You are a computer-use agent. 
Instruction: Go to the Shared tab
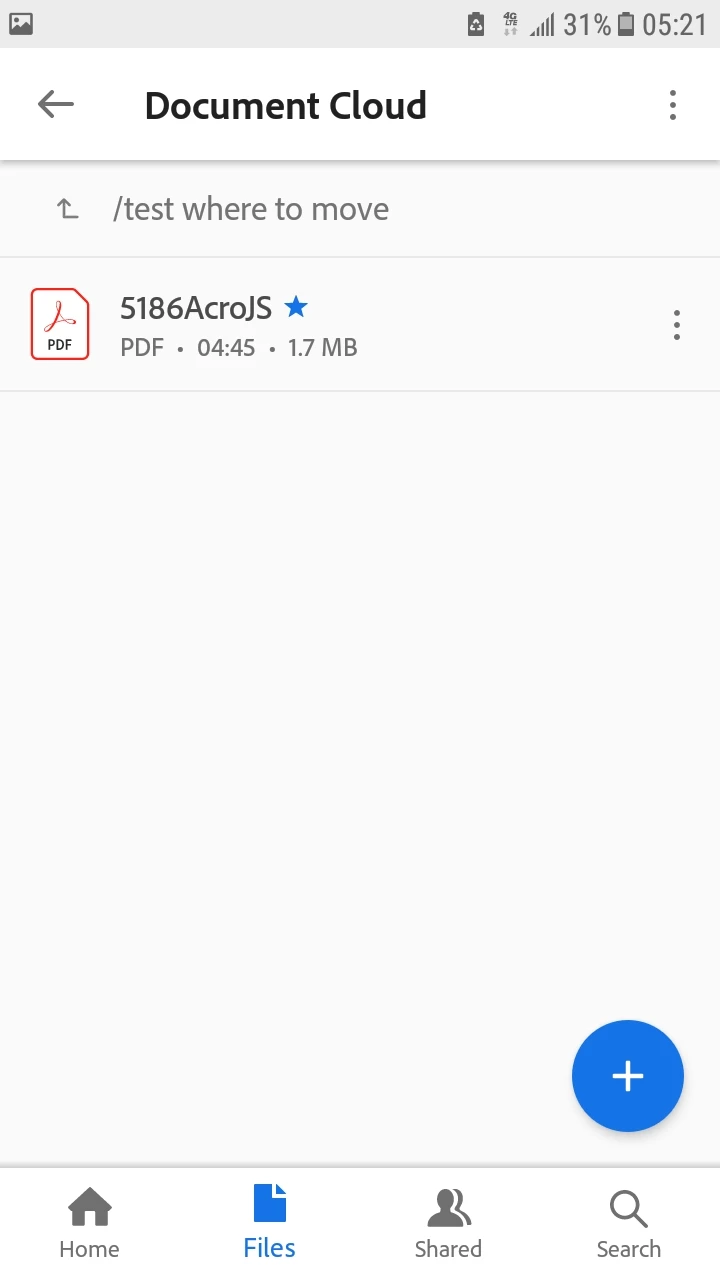448,1223
